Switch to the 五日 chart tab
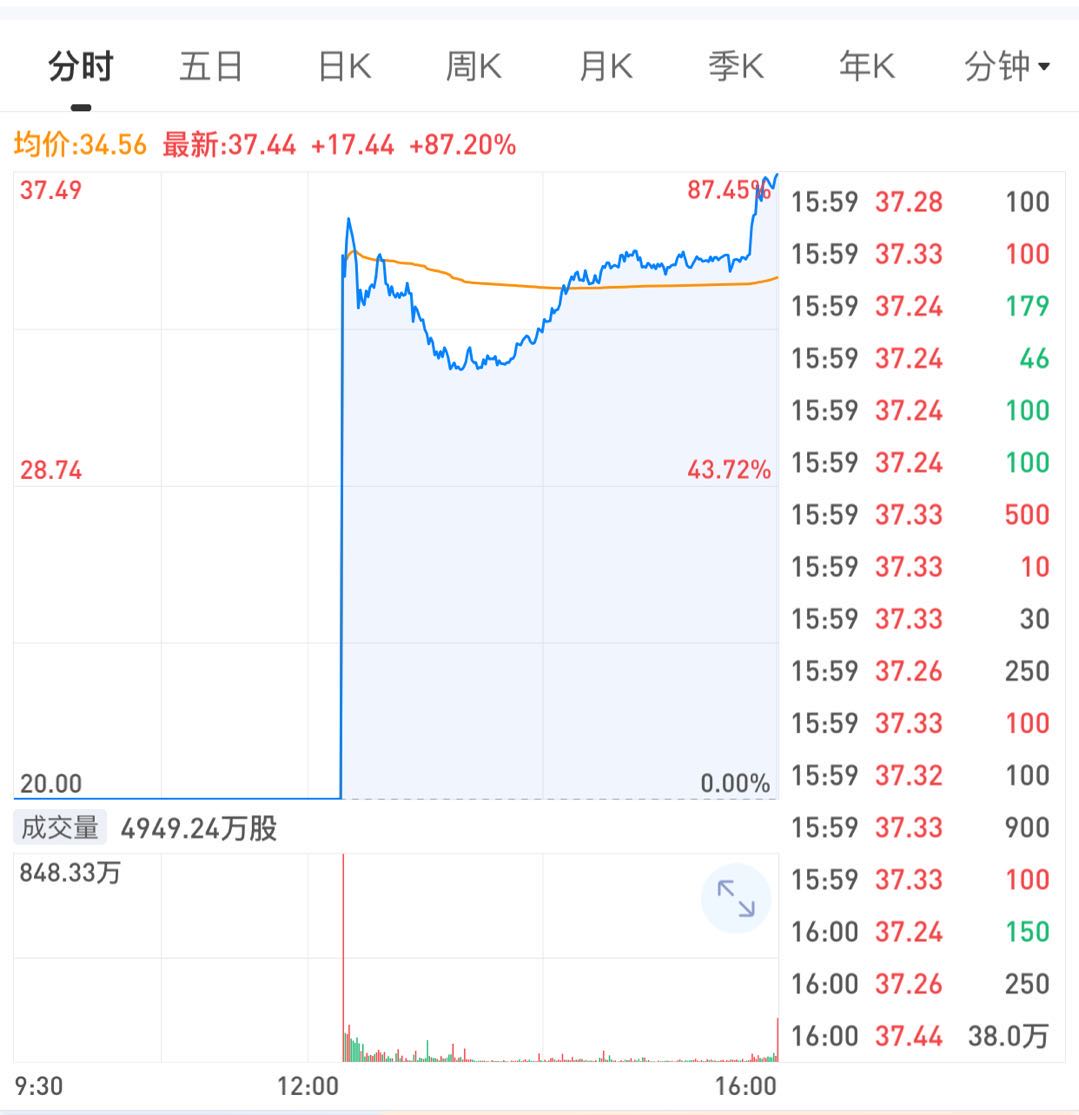 point(211,67)
